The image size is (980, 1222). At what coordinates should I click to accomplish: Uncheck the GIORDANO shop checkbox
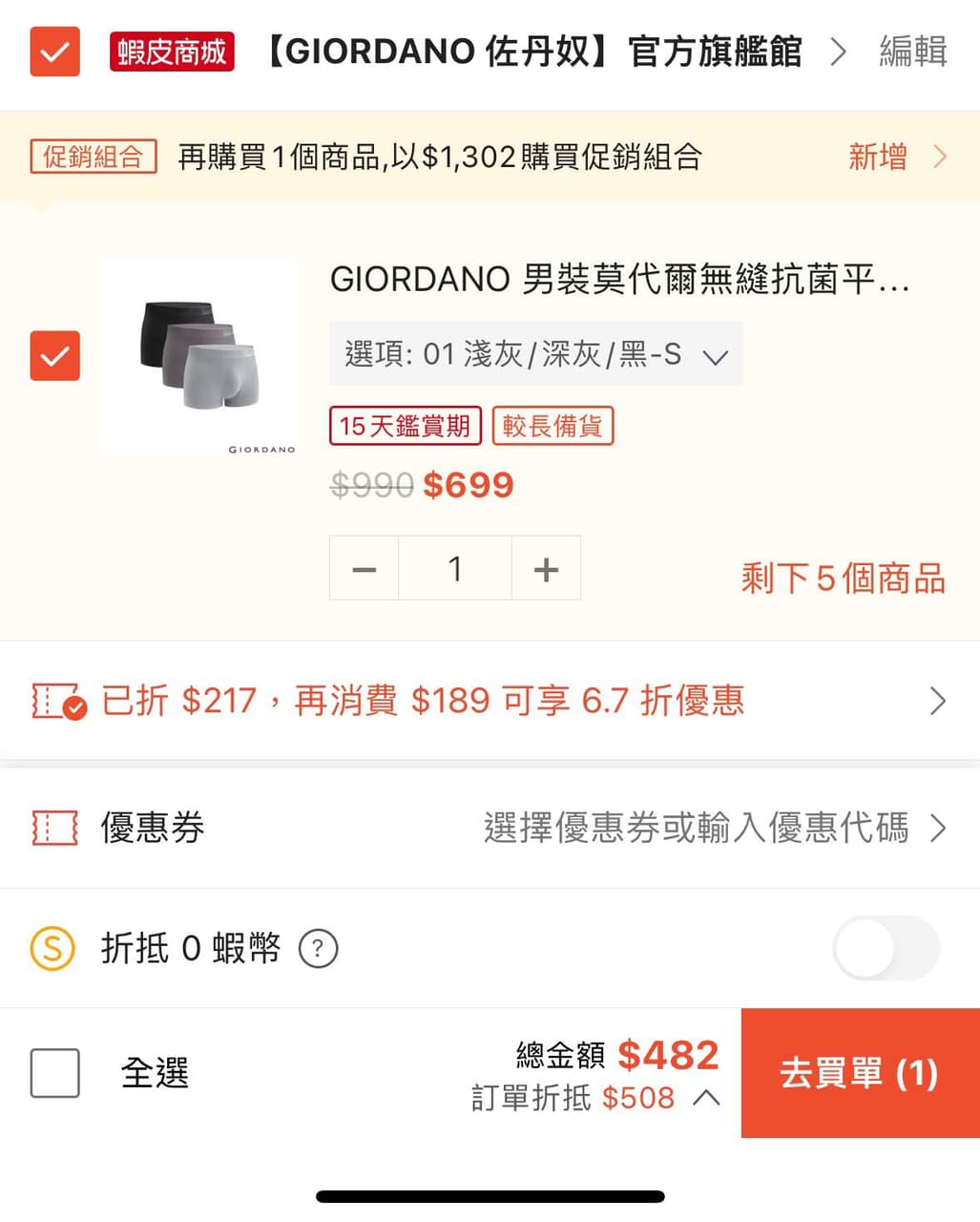tap(54, 53)
